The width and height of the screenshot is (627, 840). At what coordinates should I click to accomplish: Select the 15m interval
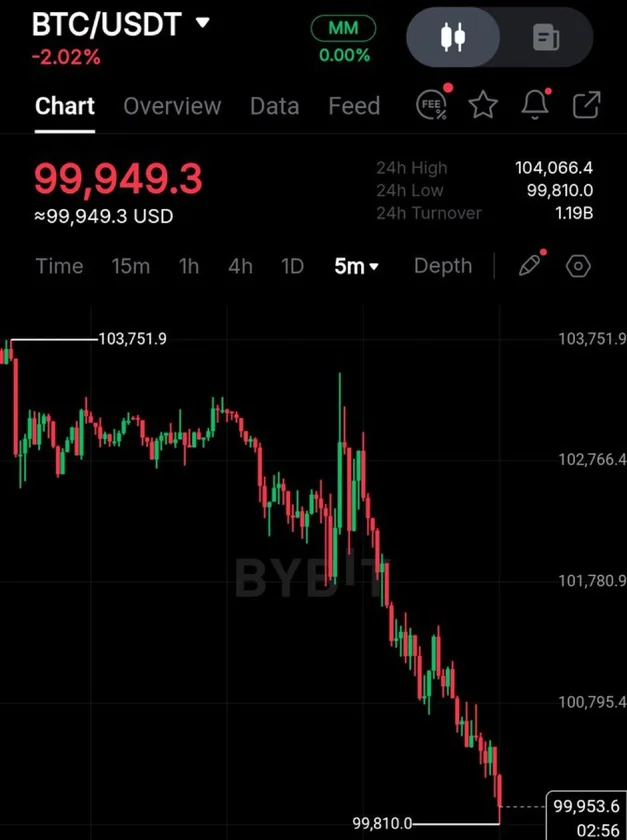(131, 266)
